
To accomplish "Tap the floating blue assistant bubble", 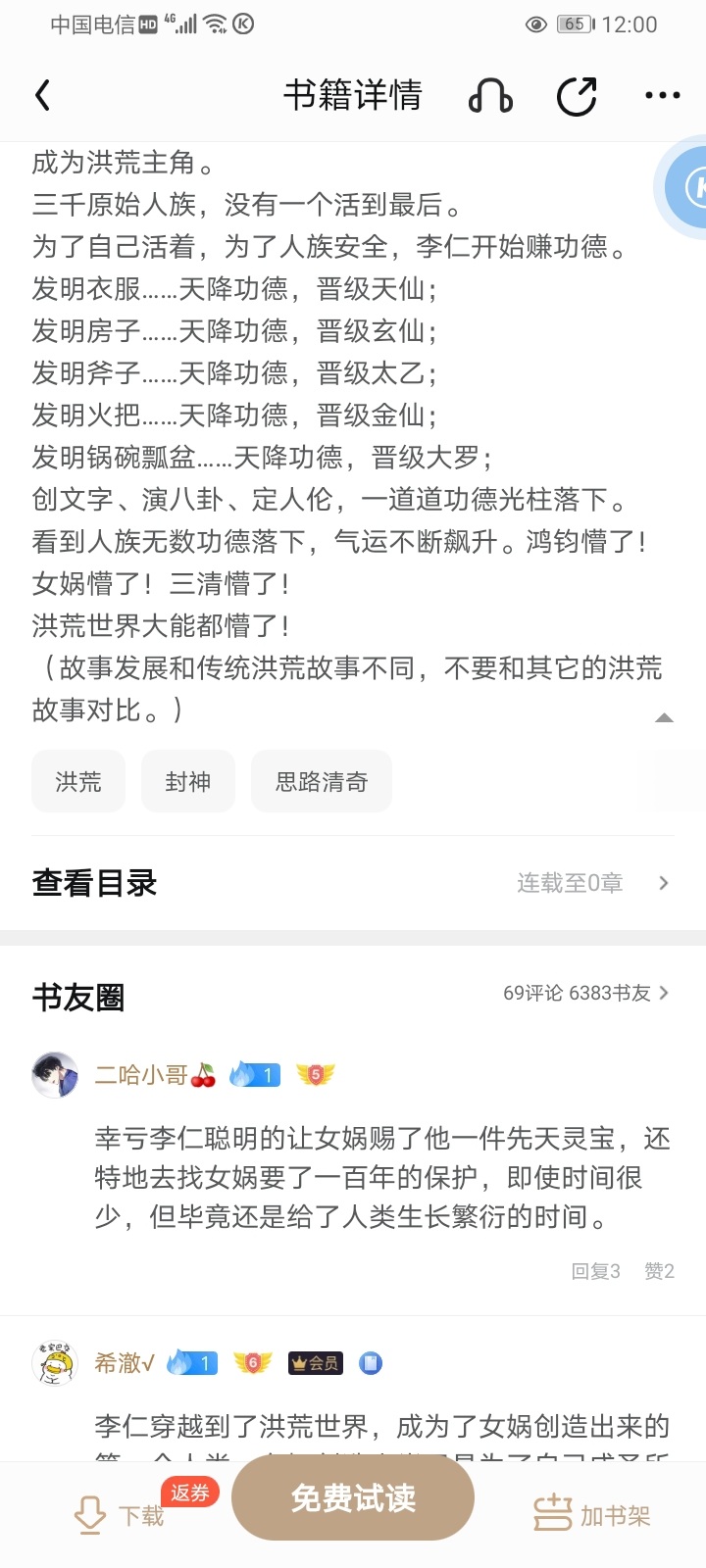I will click(686, 188).
